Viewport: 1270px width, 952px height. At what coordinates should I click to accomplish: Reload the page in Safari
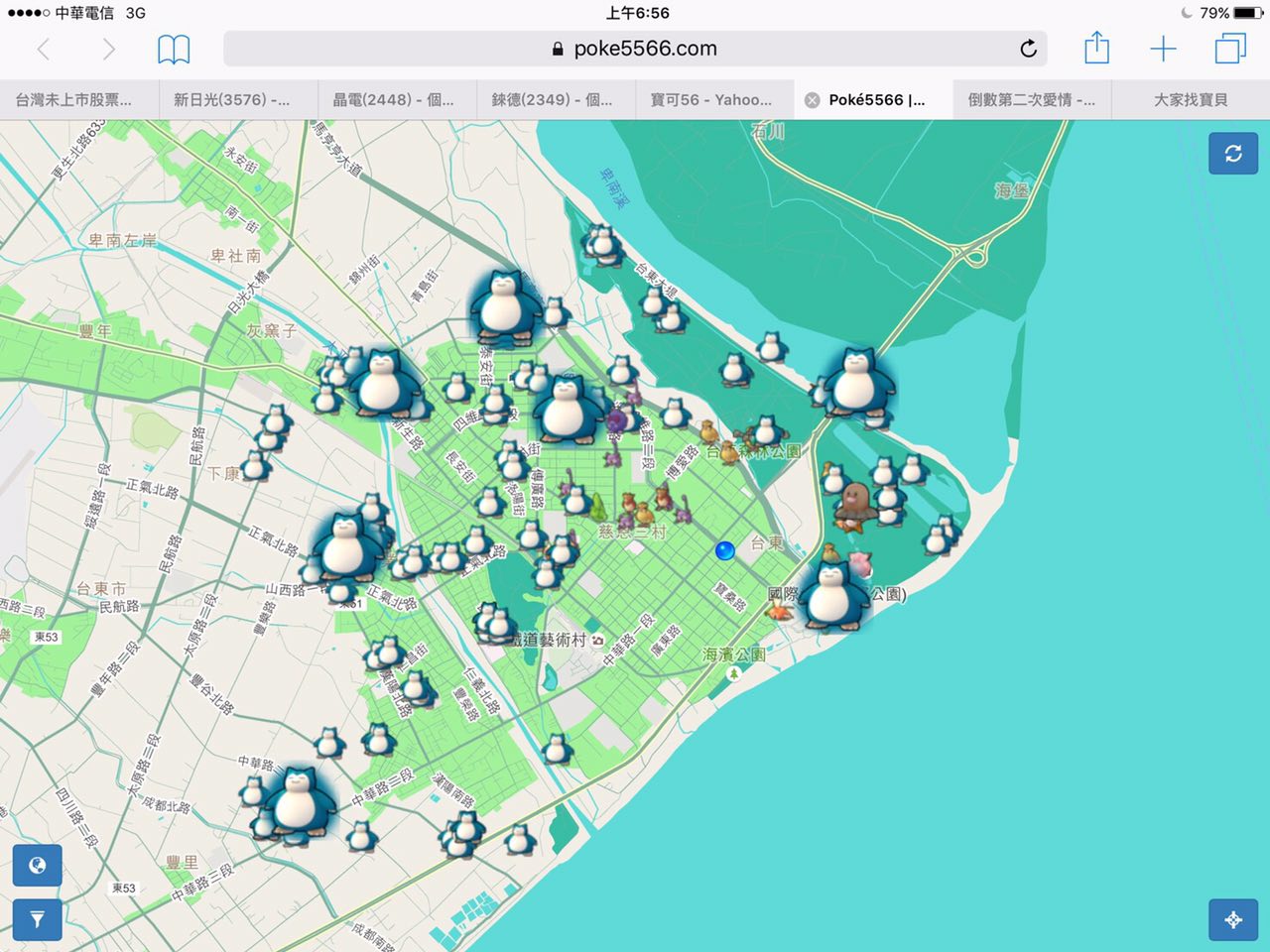1029,49
